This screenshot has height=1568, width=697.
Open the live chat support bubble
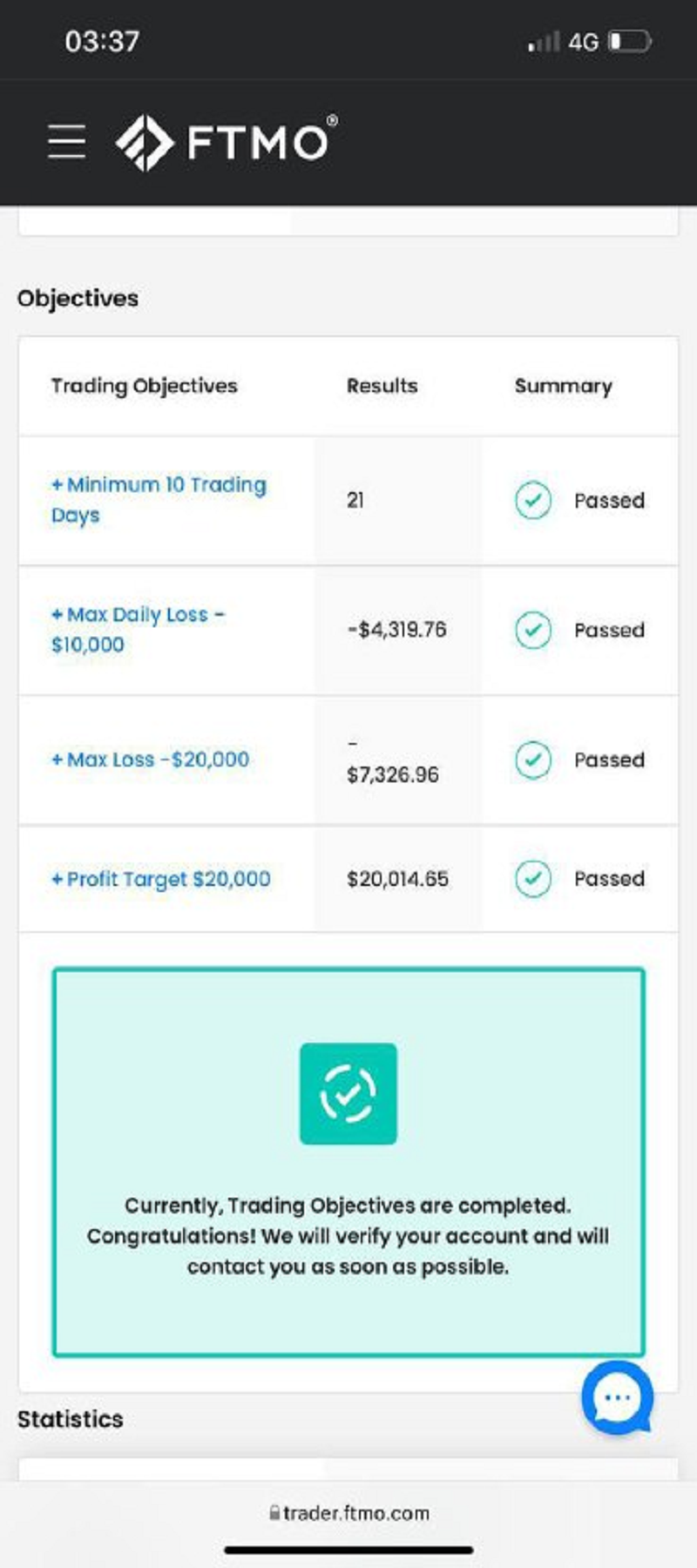click(x=617, y=1398)
